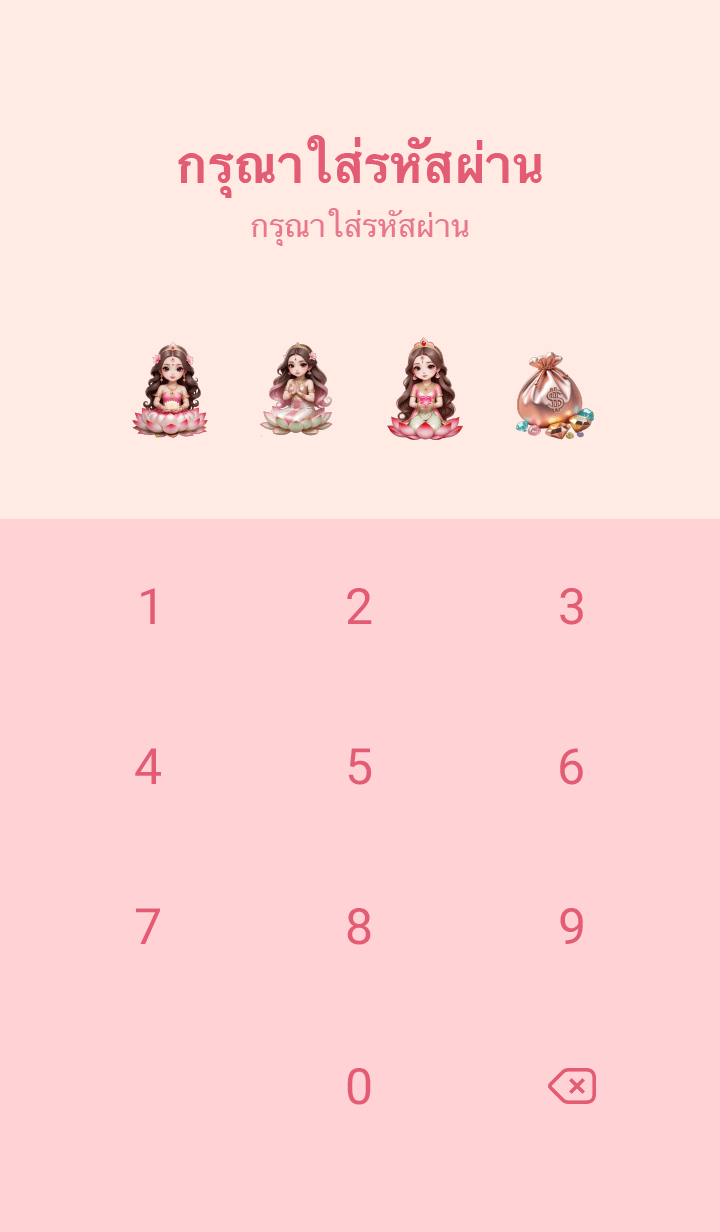Hit the number 7 key
The image size is (720, 1232).
[x=148, y=927]
